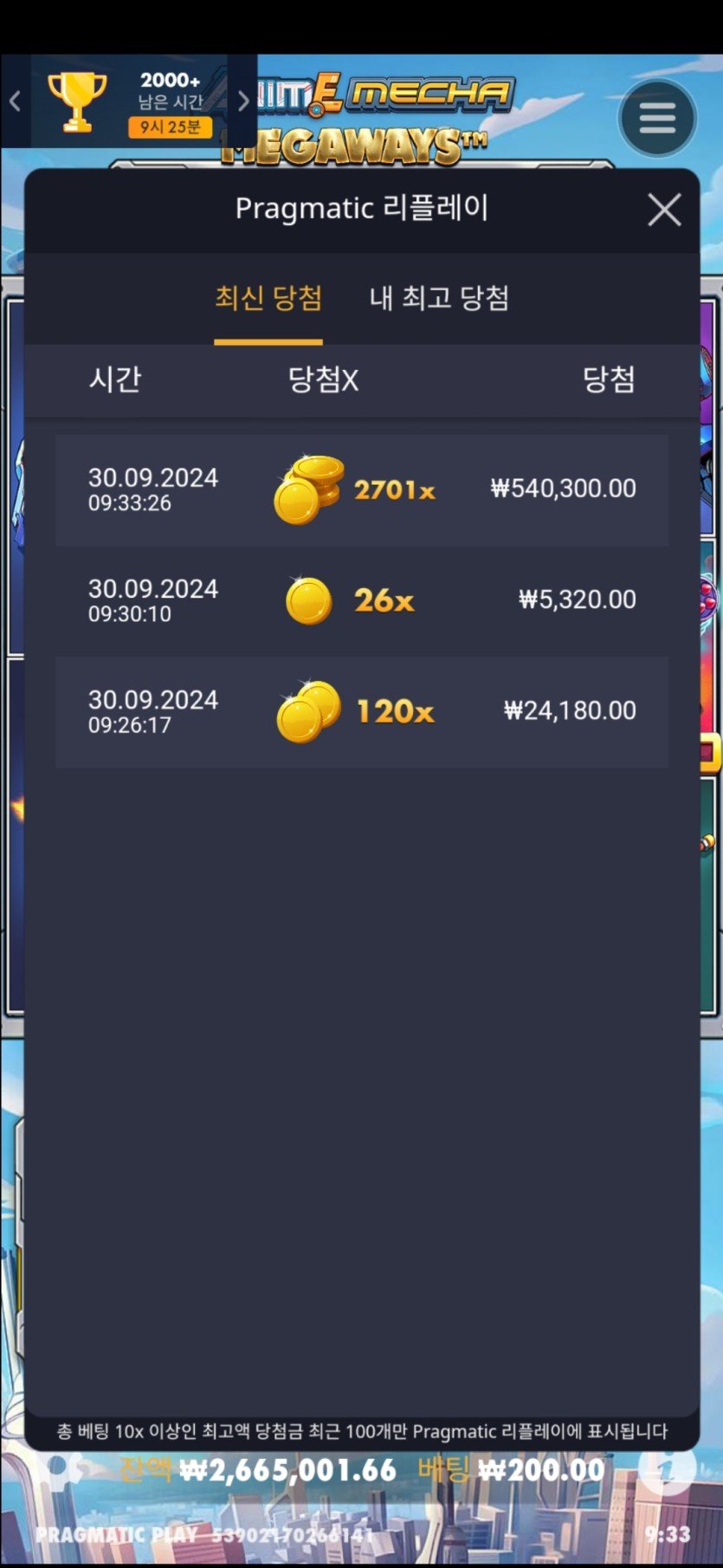Switch to the 내 최고 당첨 tab

click(439, 299)
